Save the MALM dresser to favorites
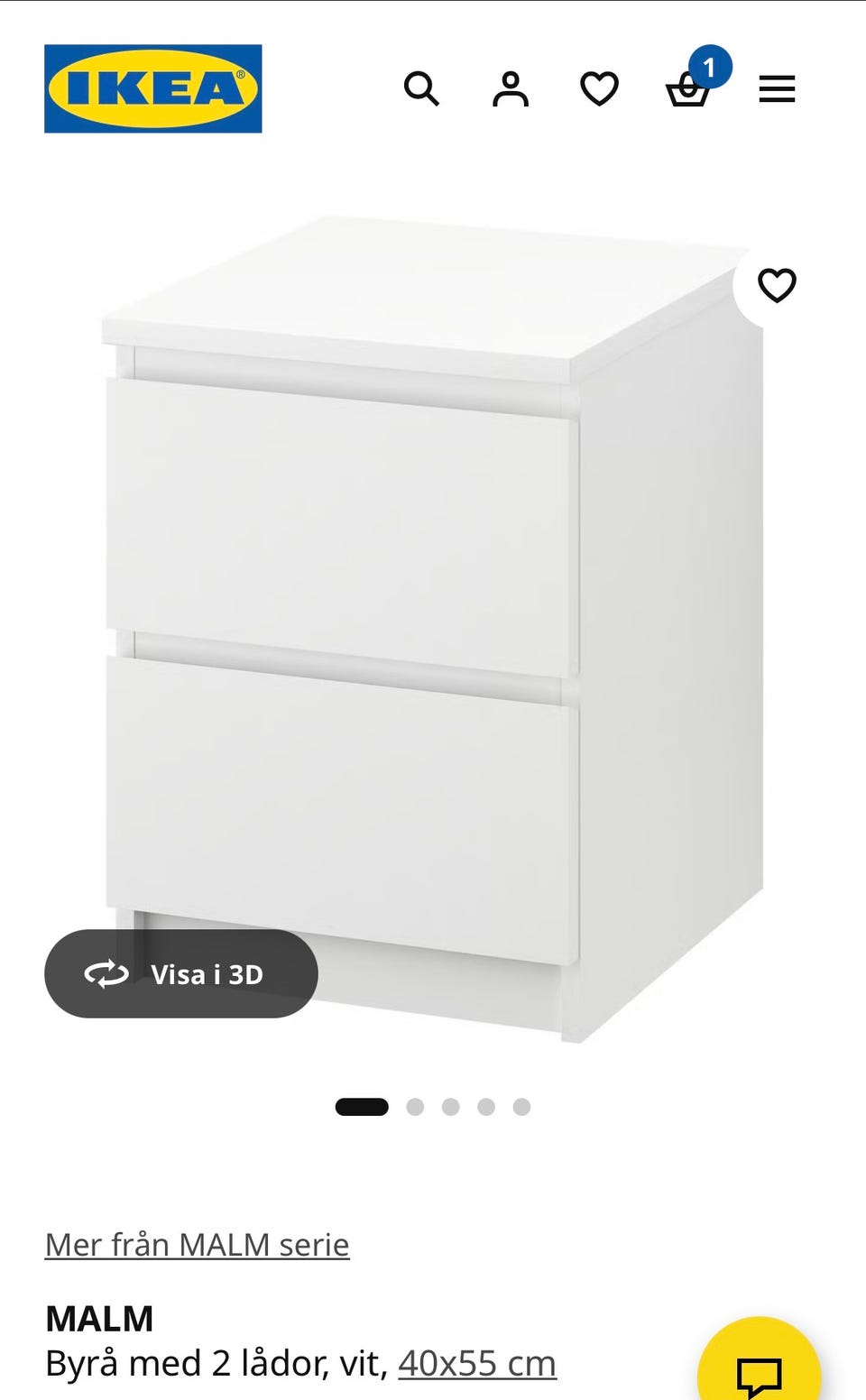 pos(777,286)
